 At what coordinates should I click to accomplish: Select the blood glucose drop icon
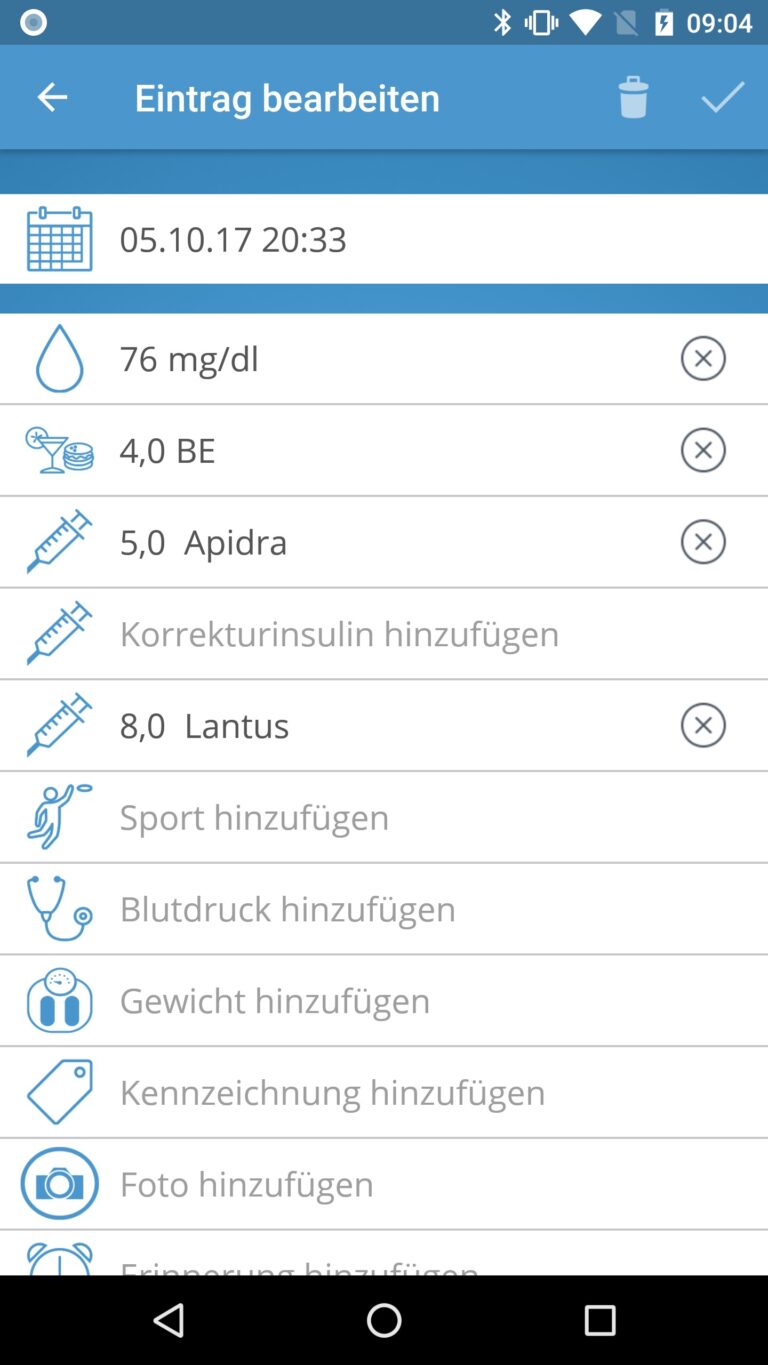(58, 357)
